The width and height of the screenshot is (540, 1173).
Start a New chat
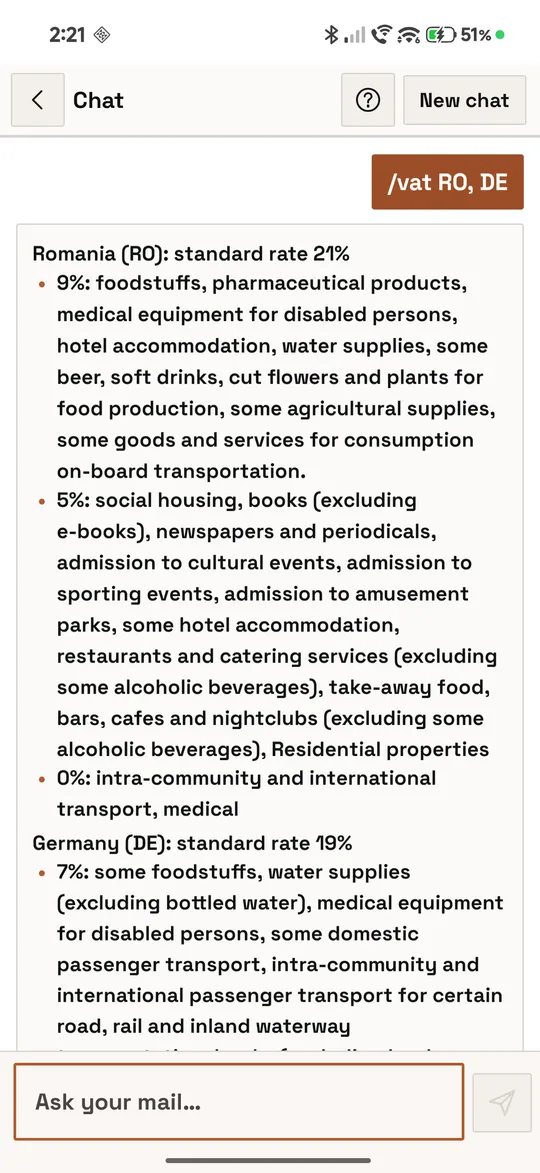(464, 99)
